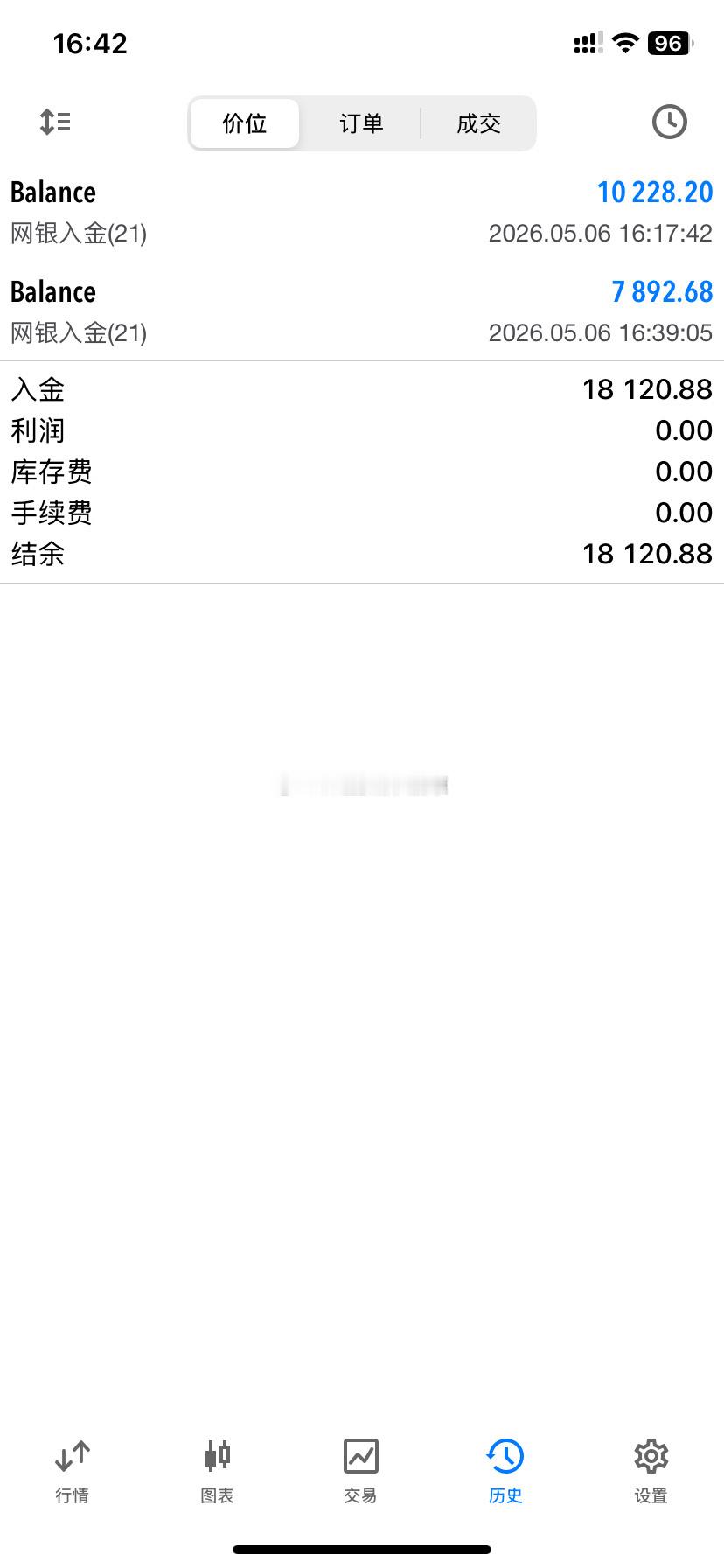Open the Balance entry of 7 892.68

click(362, 311)
